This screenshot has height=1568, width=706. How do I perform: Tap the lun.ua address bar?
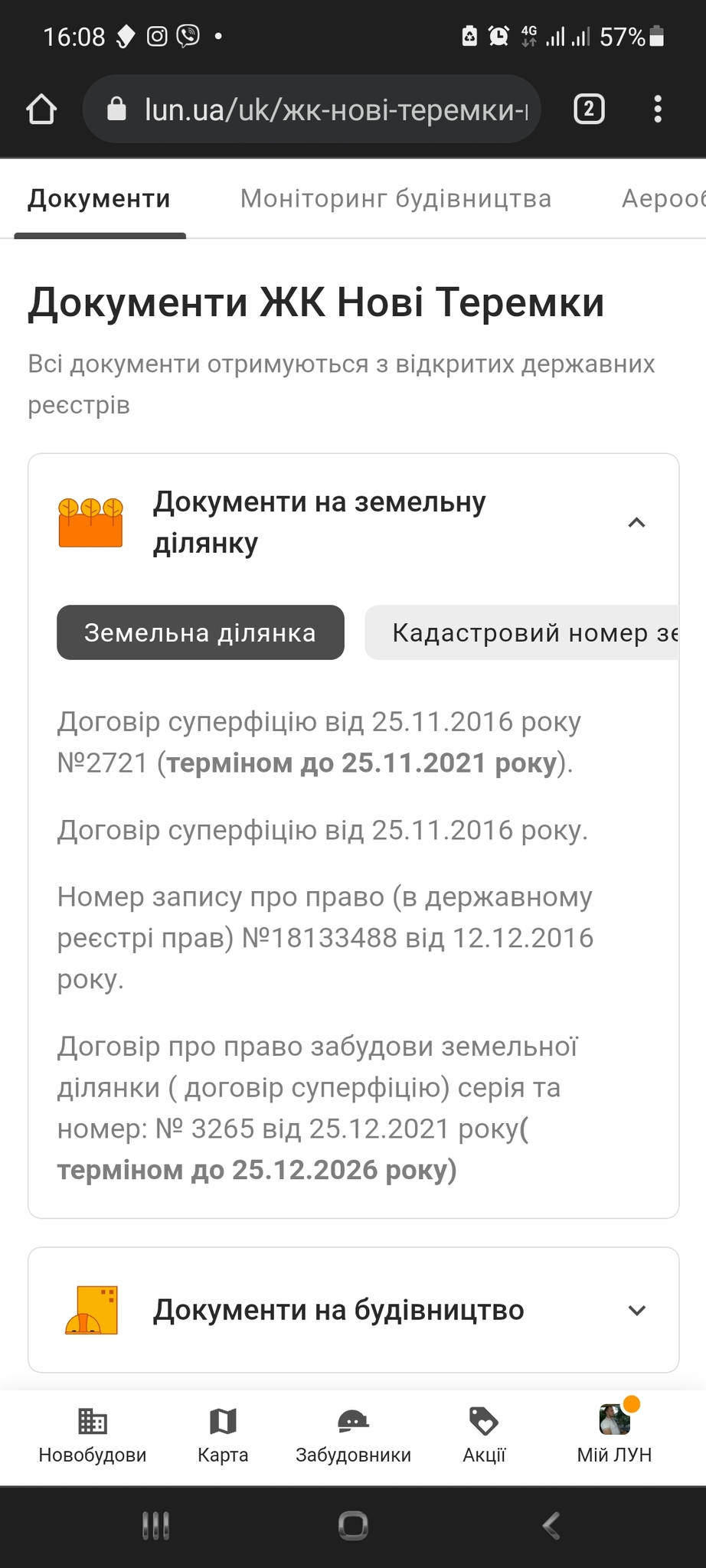[x=322, y=109]
